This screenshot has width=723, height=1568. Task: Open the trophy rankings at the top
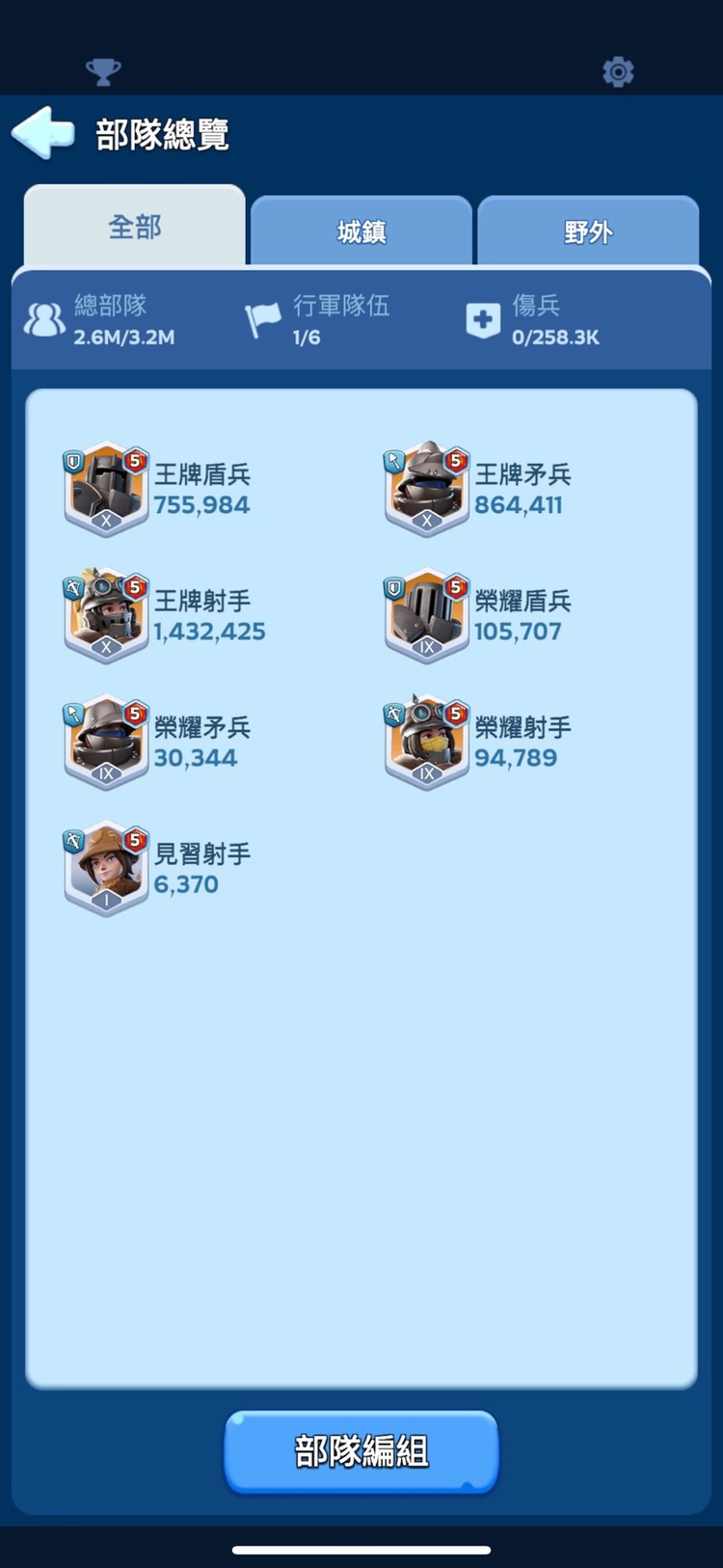(x=104, y=71)
